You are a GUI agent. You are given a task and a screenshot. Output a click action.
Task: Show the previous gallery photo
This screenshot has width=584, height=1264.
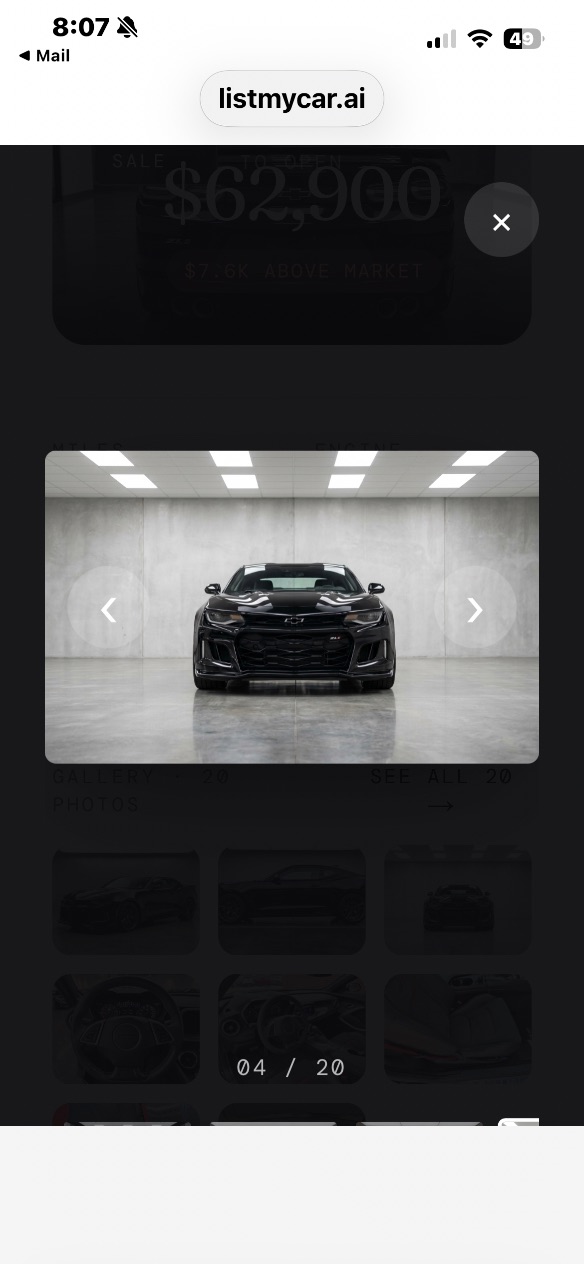pos(108,608)
